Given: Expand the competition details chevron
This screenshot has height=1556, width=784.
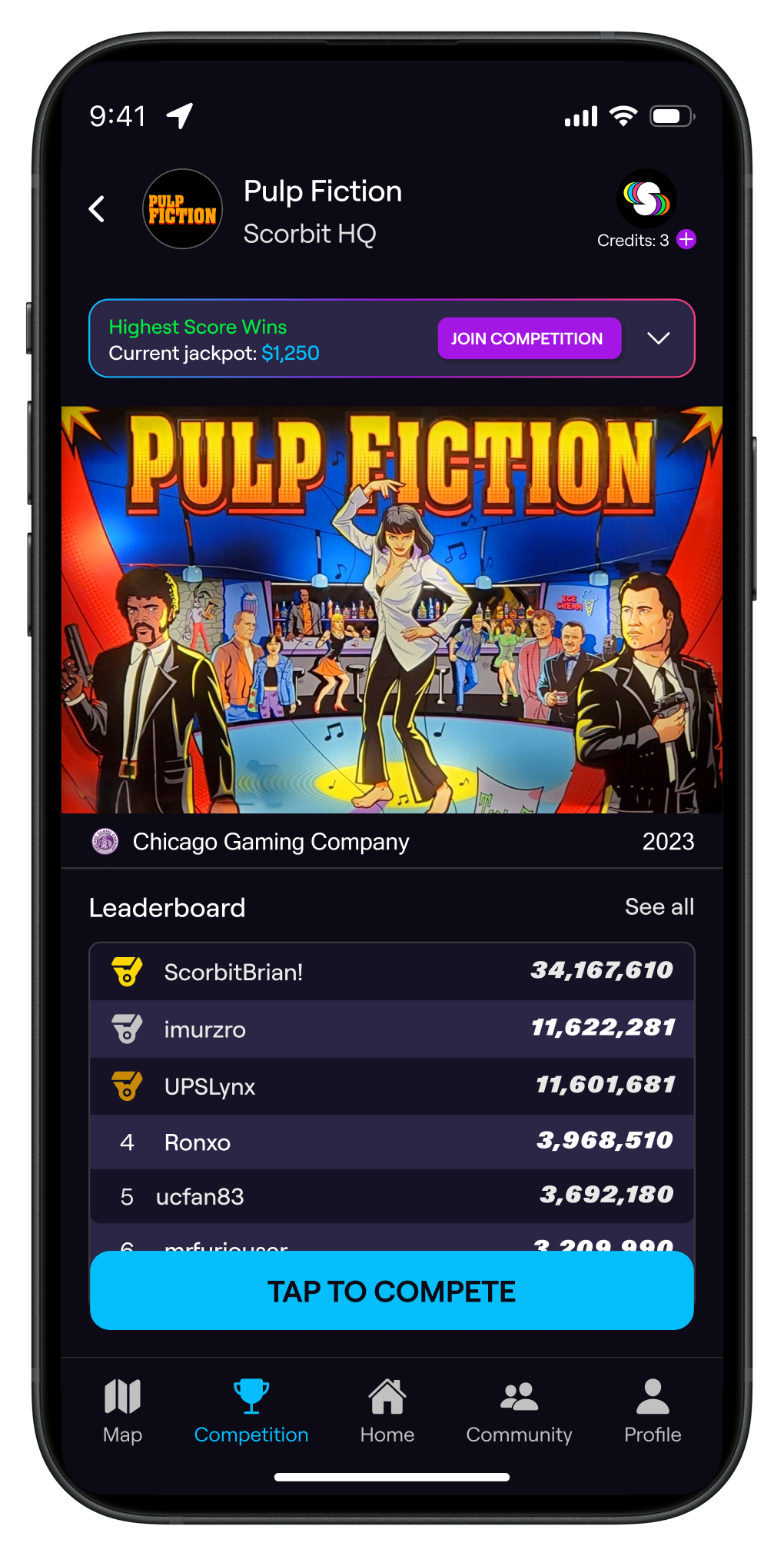Looking at the screenshot, I should click(x=659, y=338).
